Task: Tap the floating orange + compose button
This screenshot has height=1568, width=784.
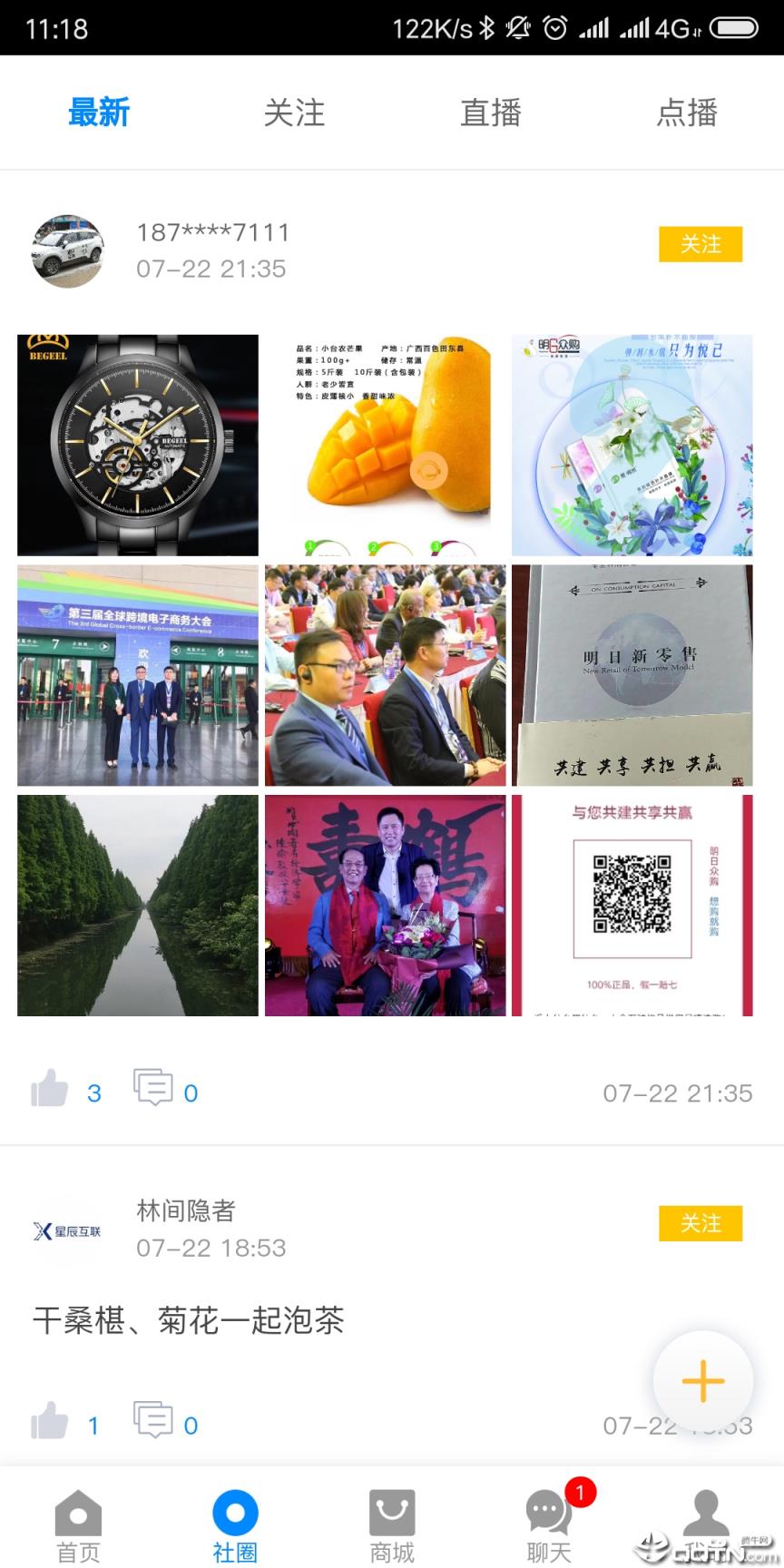Action: [x=703, y=1380]
